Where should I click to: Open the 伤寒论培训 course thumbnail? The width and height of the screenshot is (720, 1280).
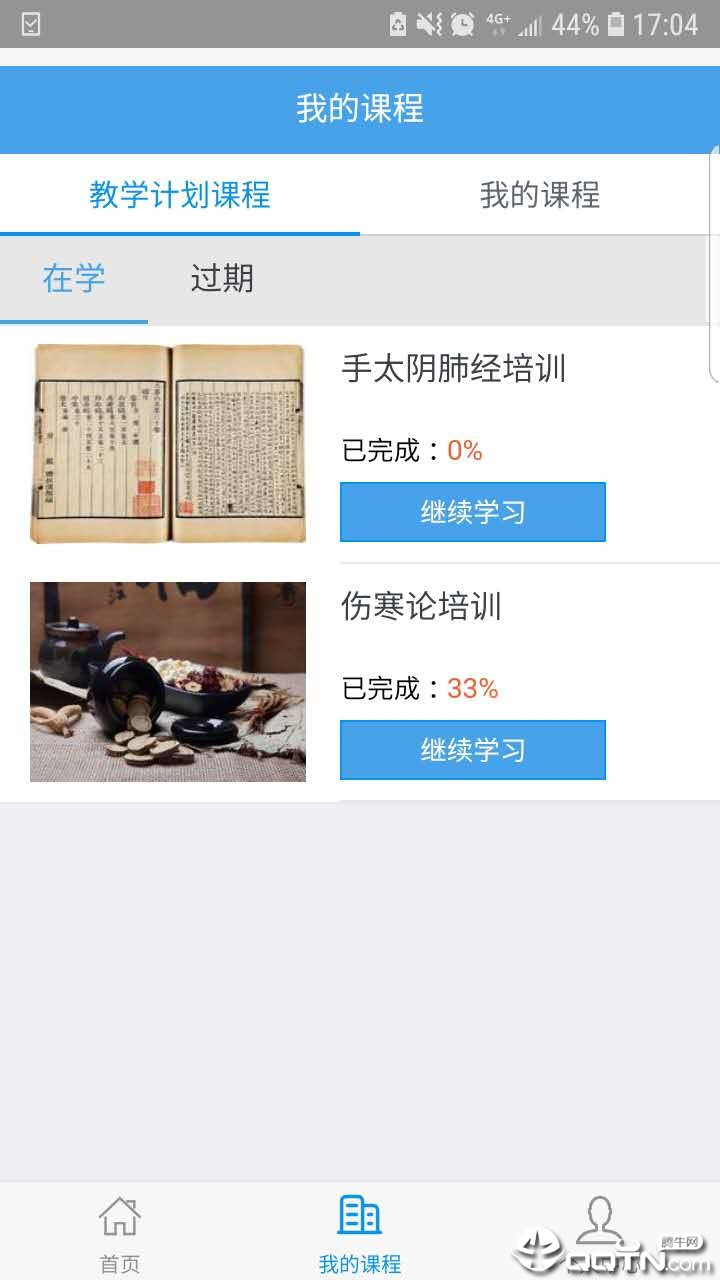click(168, 682)
